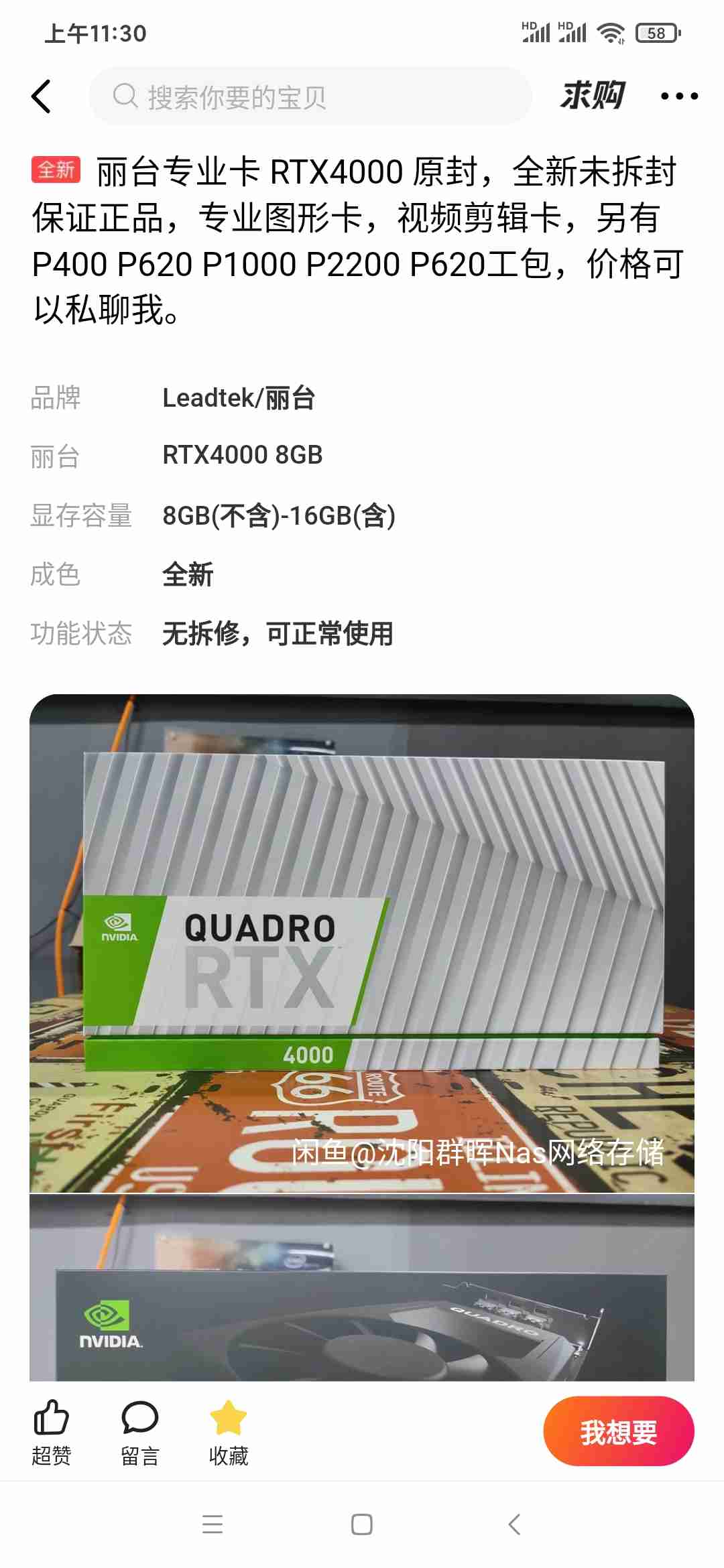This screenshot has width=724, height=1568.
Task: Go to the system home screen
Action: tap(362, 1524)
